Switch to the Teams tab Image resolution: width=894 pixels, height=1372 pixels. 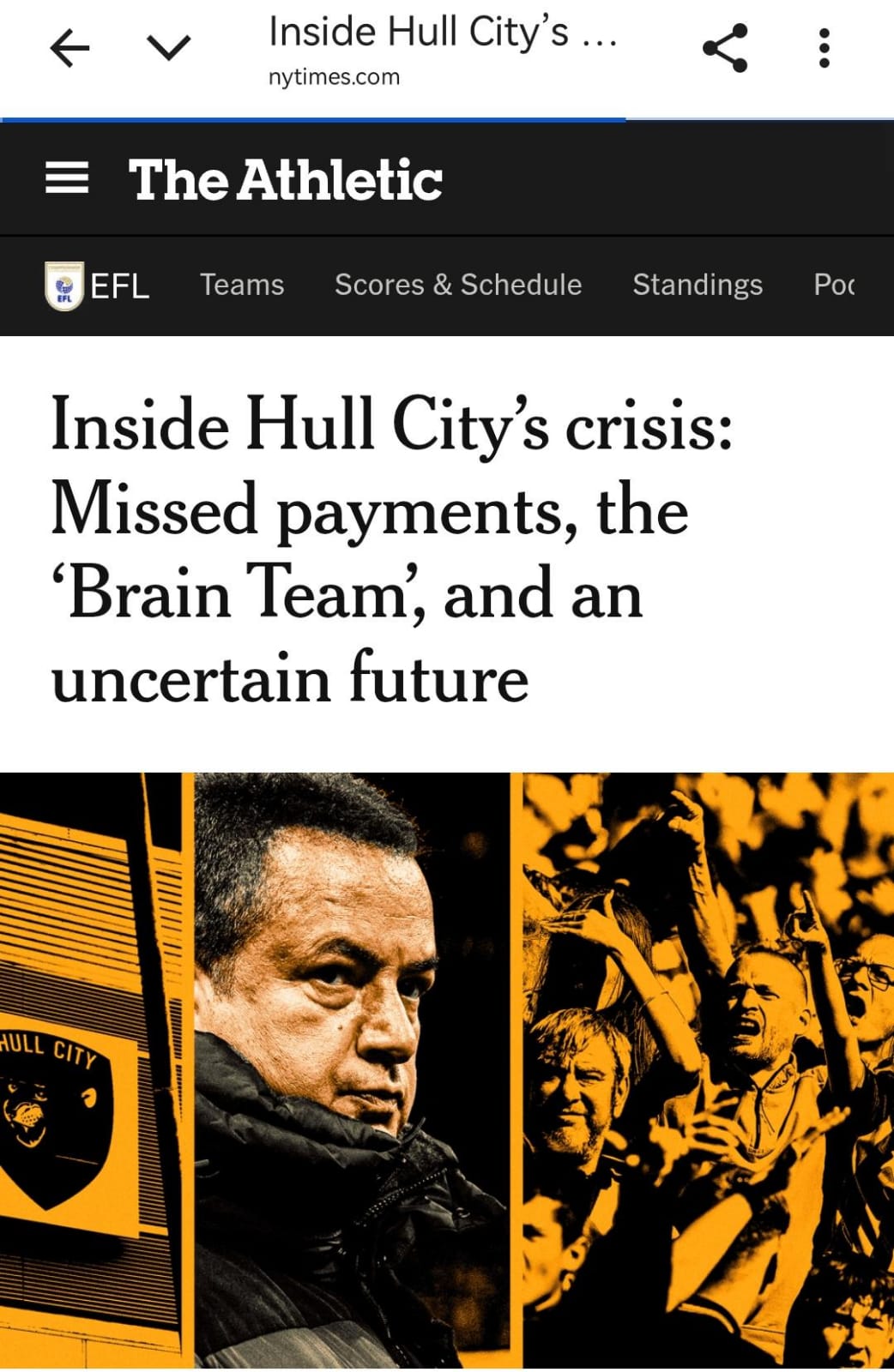[x=242, y=285]
